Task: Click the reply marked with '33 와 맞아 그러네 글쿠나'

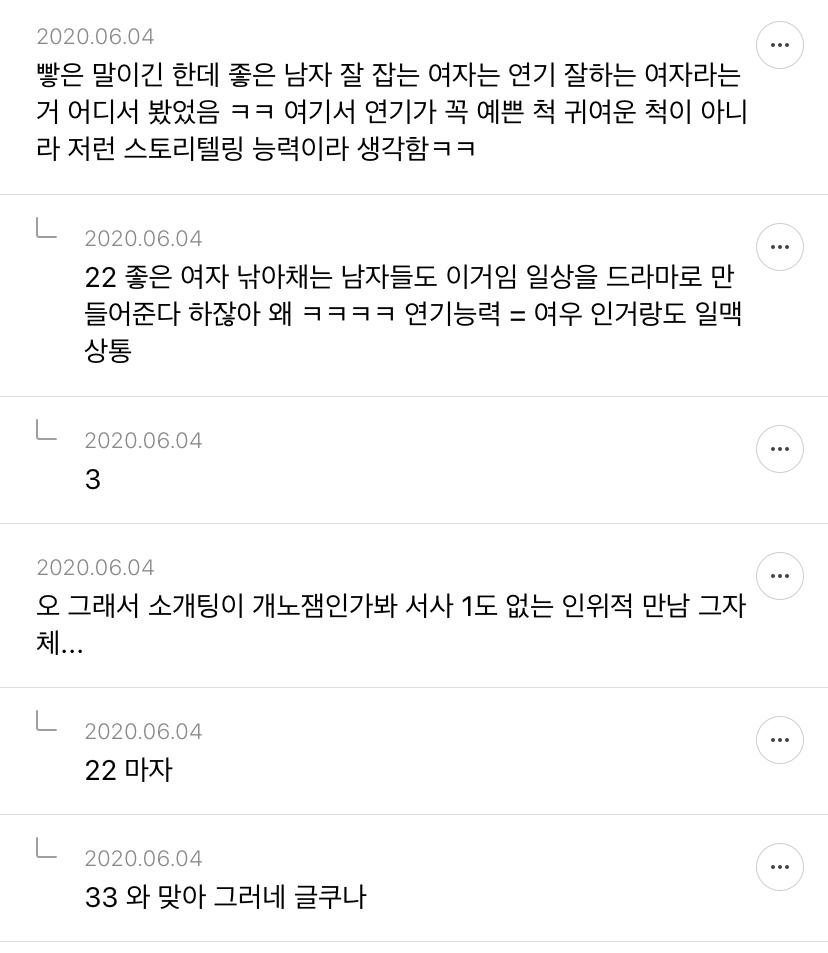Action: [x=226, y=897]
